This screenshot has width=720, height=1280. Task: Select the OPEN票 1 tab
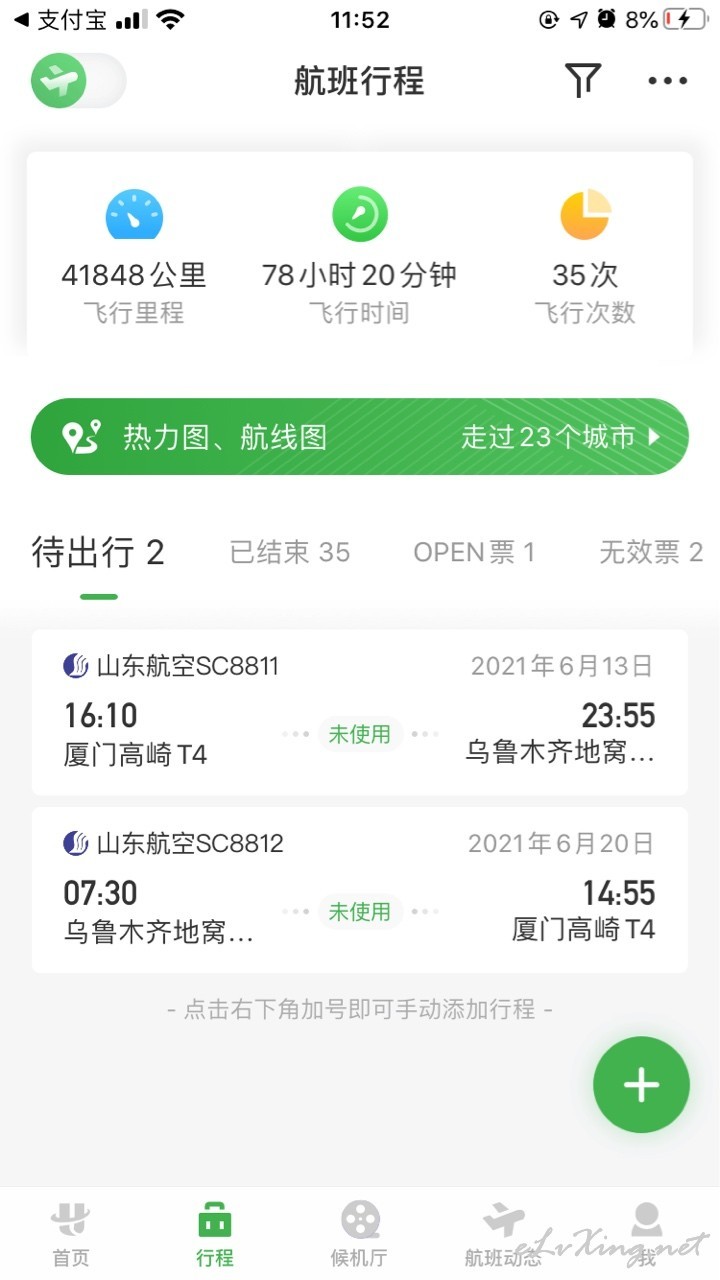[474, 552]
